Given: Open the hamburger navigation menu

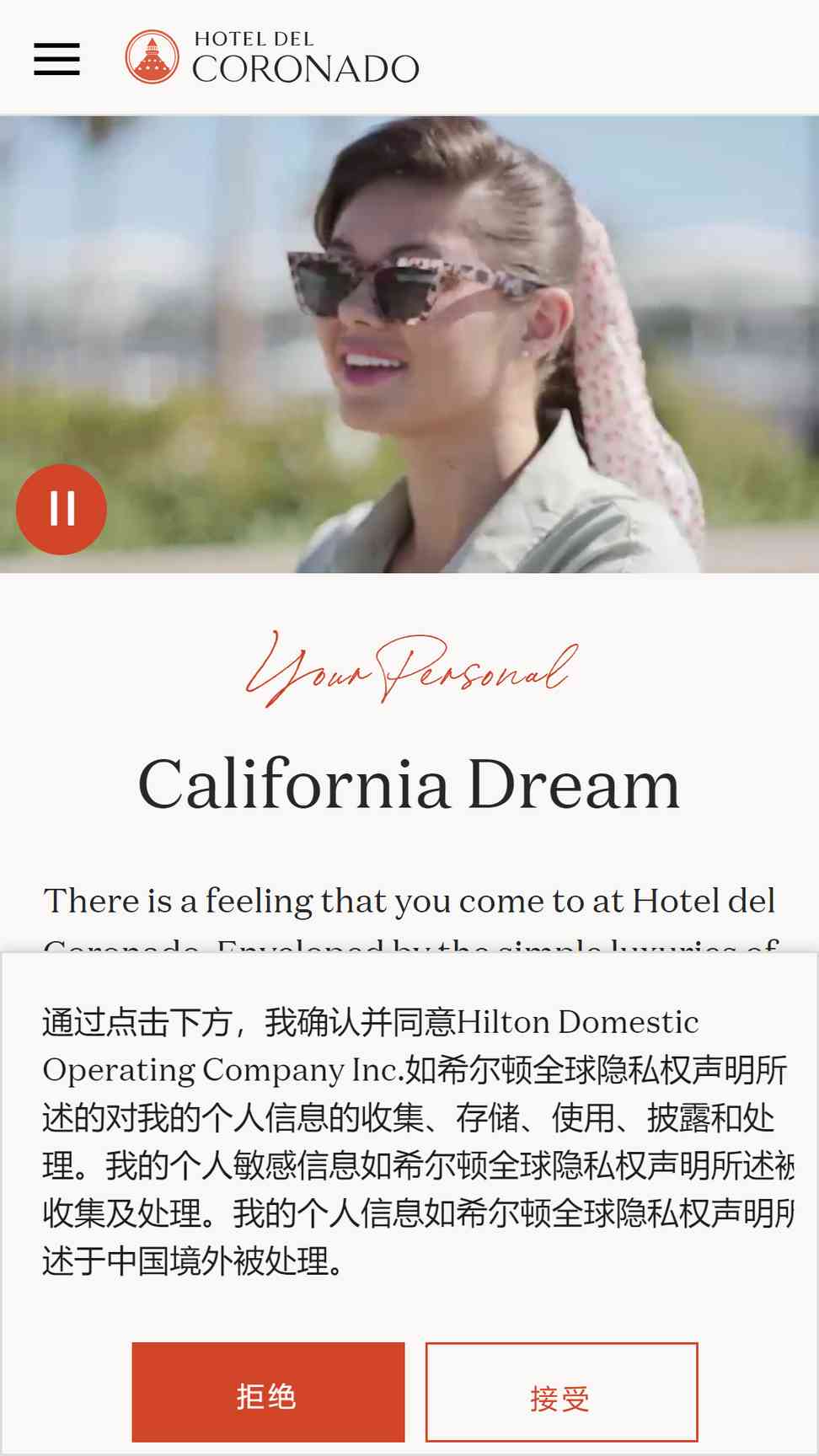Looking at the screenshot, I should click(x=56, y=59).
